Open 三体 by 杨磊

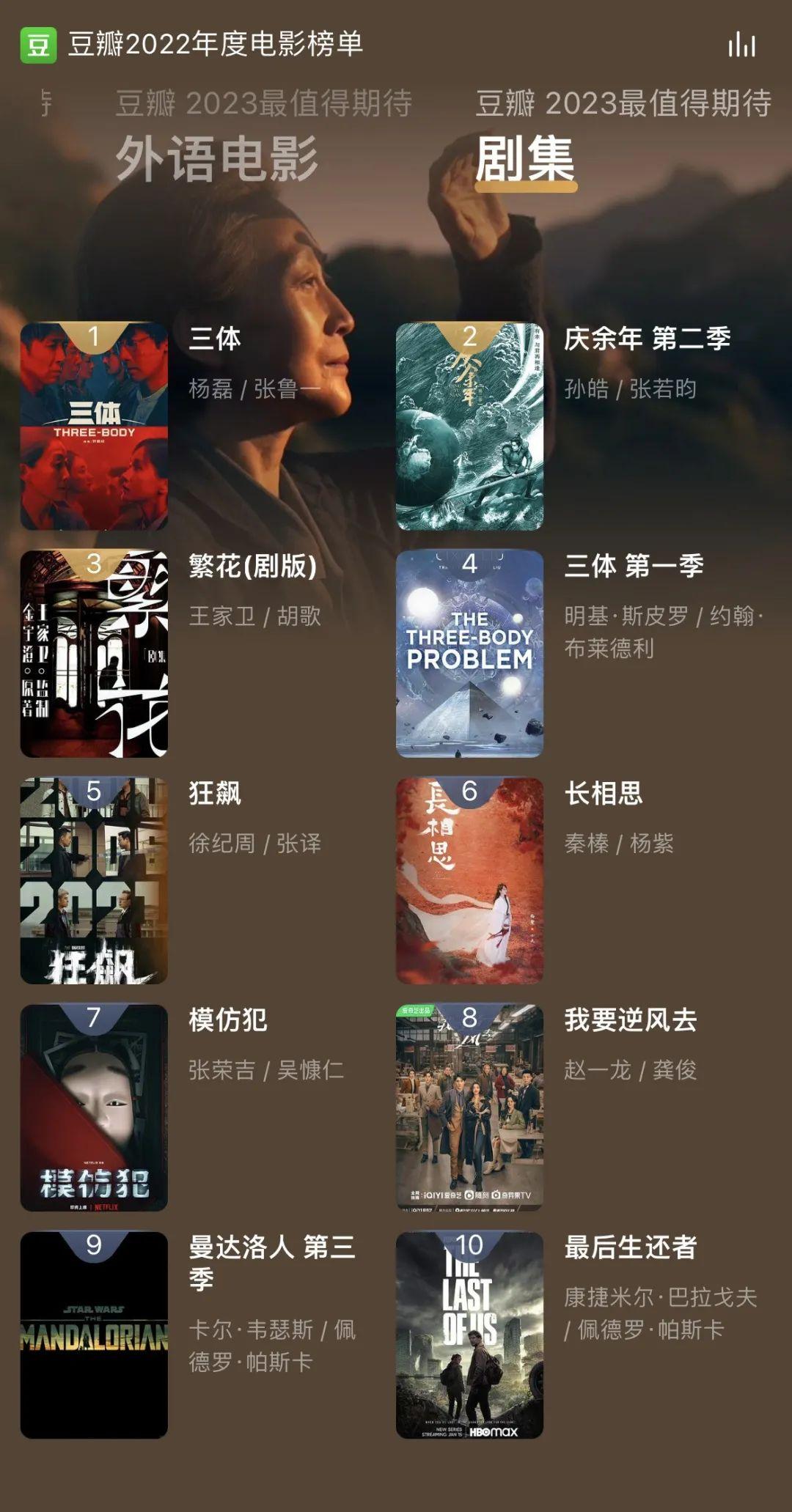click(x=94, y=426)
